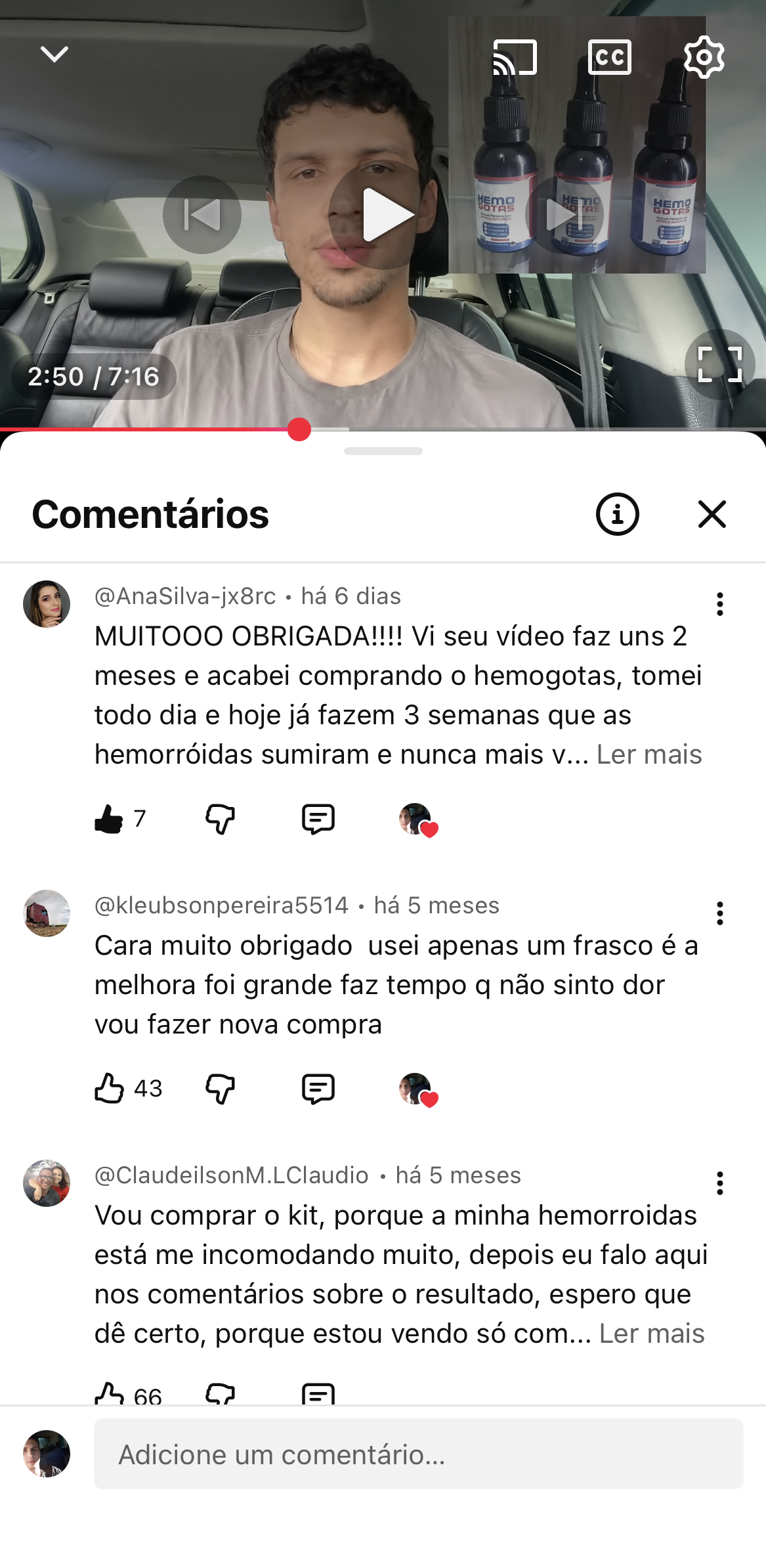
Task: Dislike kleubsonpereira5514's comment
Action: [221, 1089]
